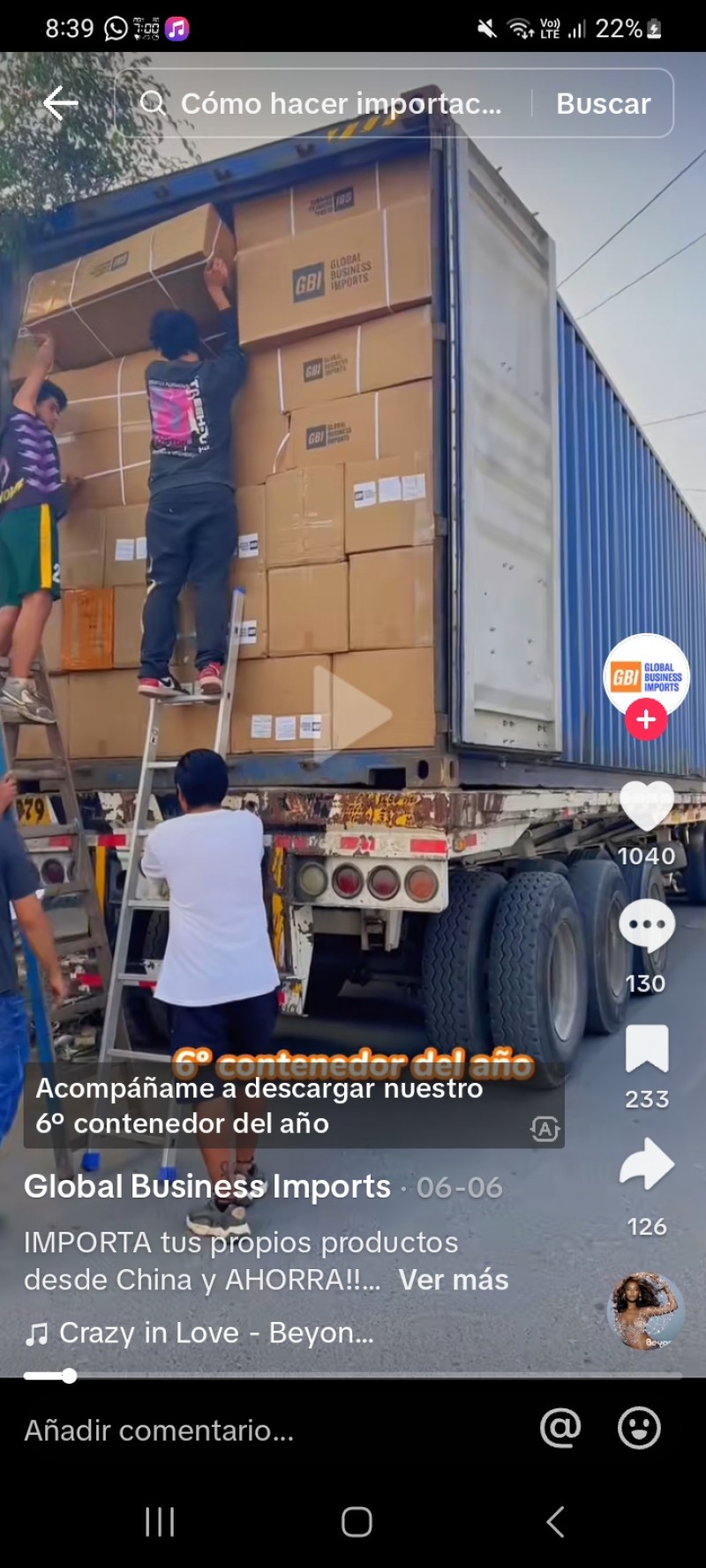Screen dimensions: 706x1568
Task: Open the emoji picker in the comment bar
Action: (639, 1429)
